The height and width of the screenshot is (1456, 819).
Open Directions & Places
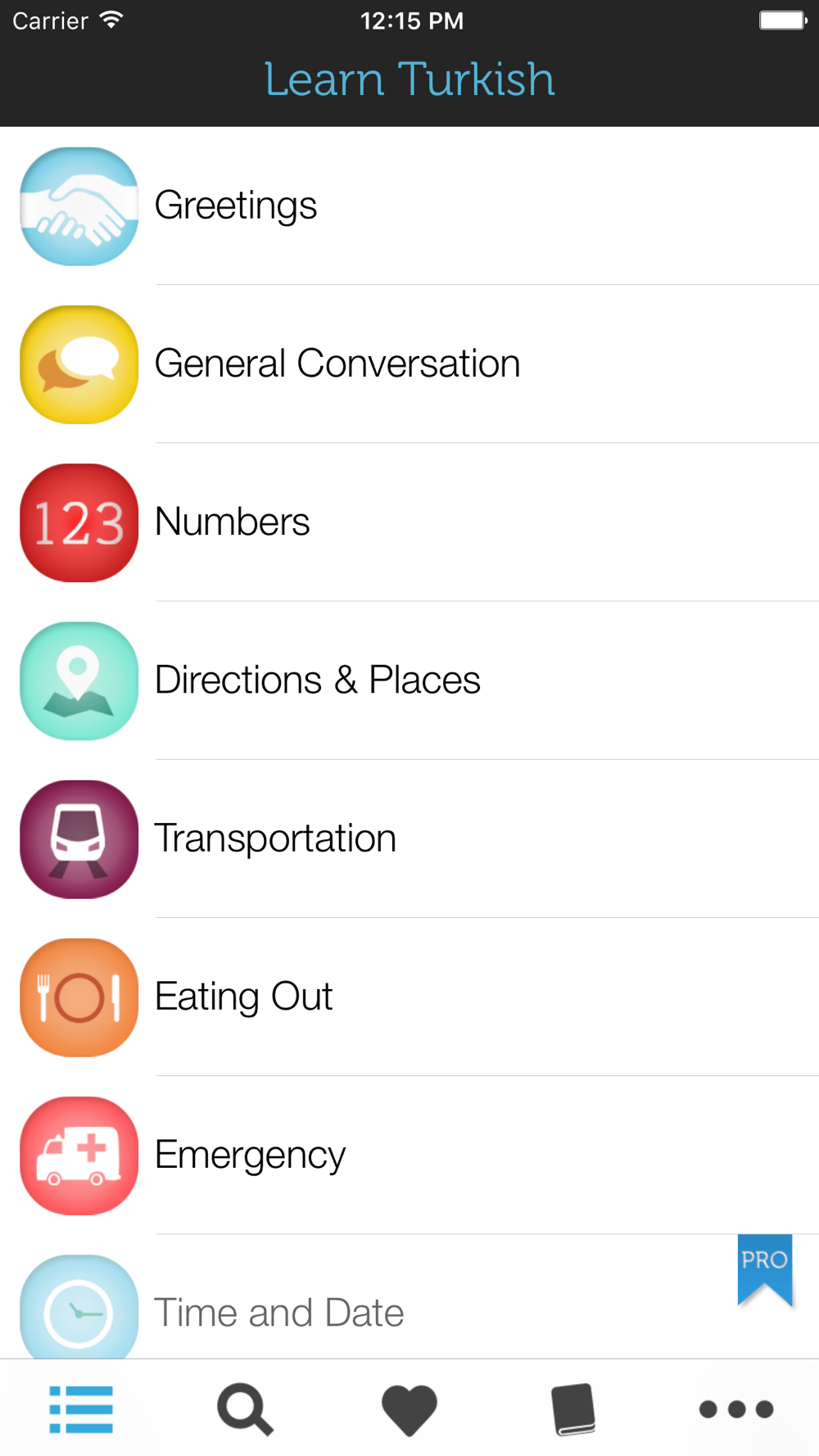[x=409, y=680]
